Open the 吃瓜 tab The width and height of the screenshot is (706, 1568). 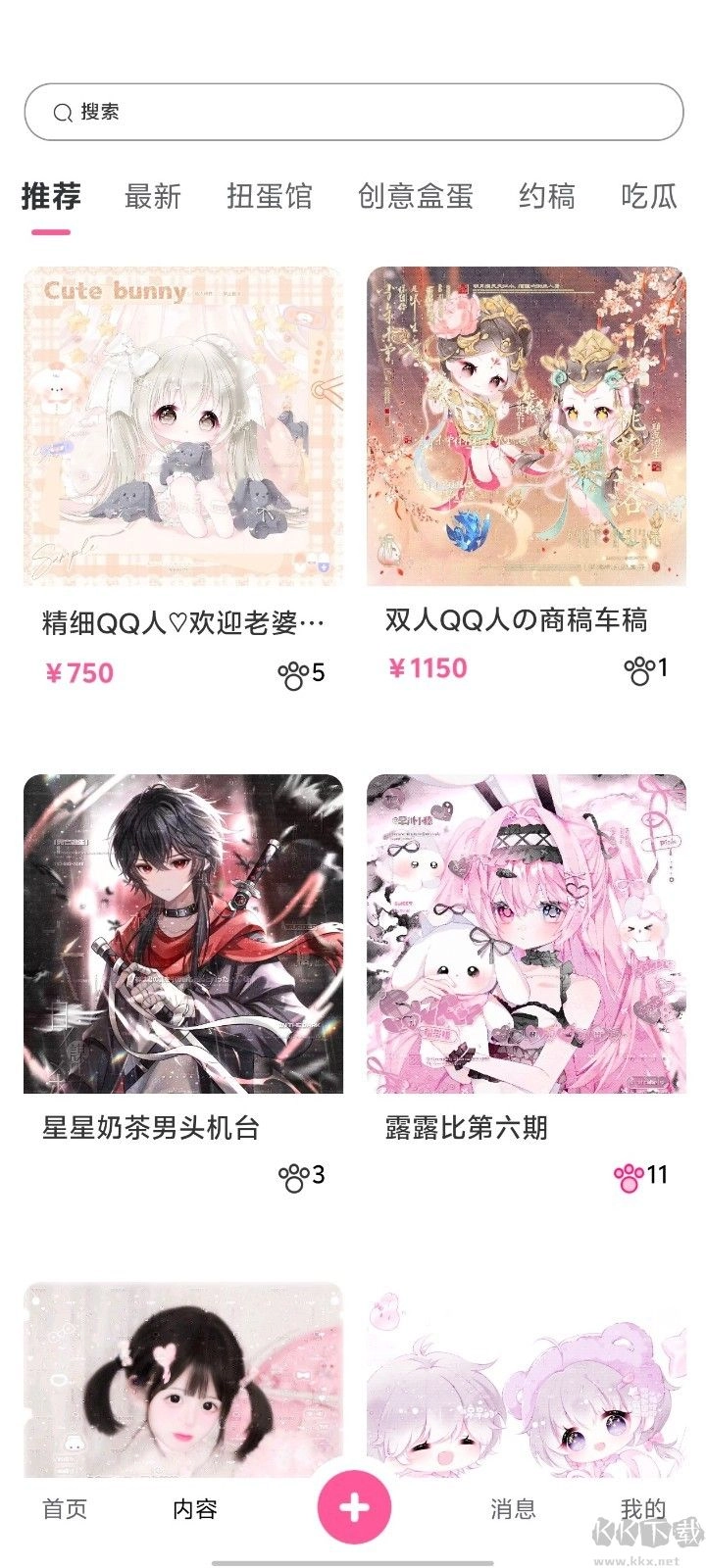pos(649,196)
